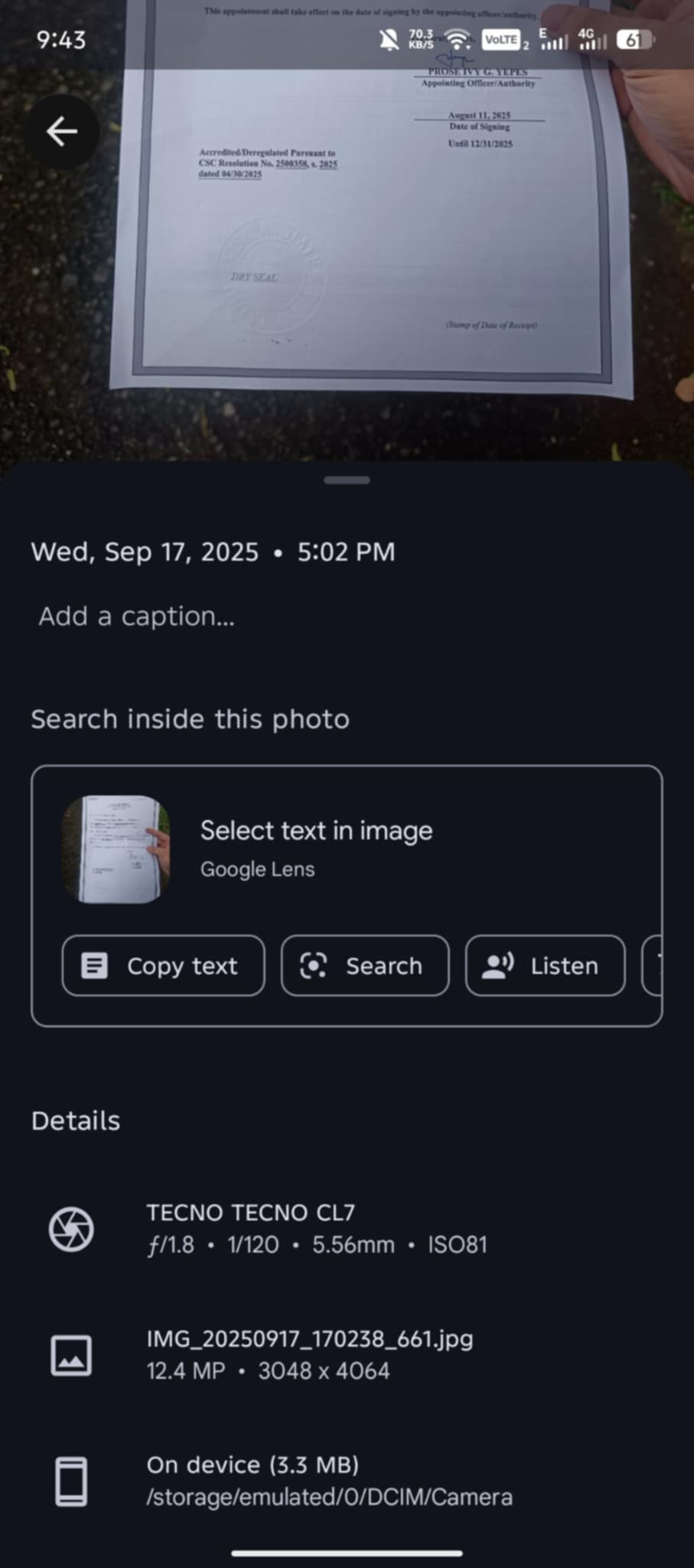Screen dimensions: 694x1568
Task: Add a caption to this photo
Action: point(138,616)
